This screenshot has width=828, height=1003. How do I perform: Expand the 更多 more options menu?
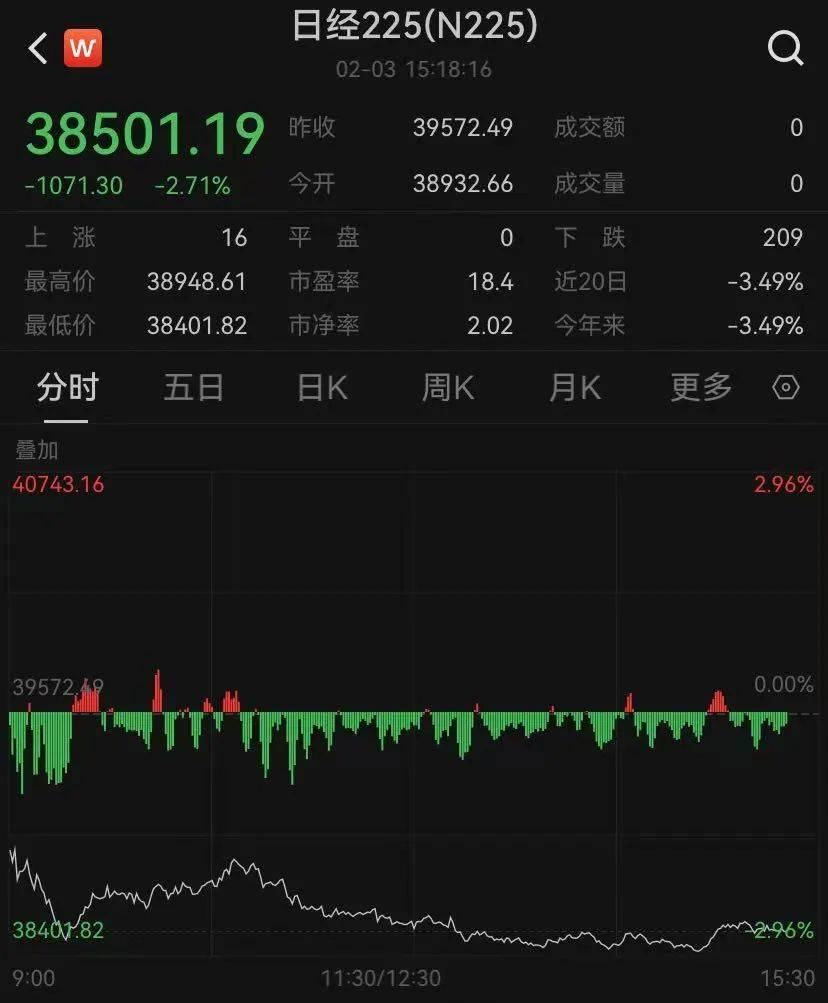pos(698,387)
